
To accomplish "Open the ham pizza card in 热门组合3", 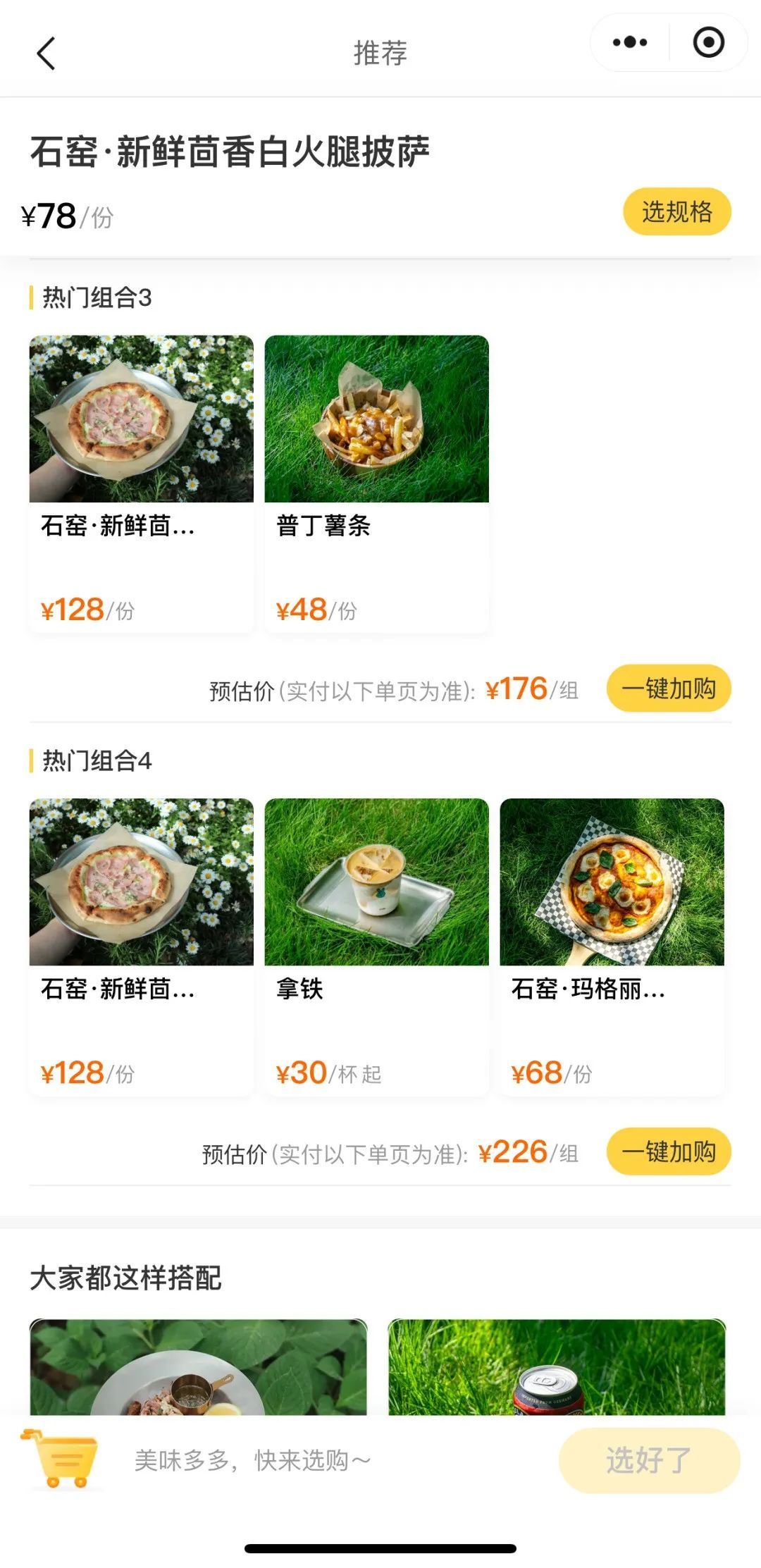I will point(141,483).
